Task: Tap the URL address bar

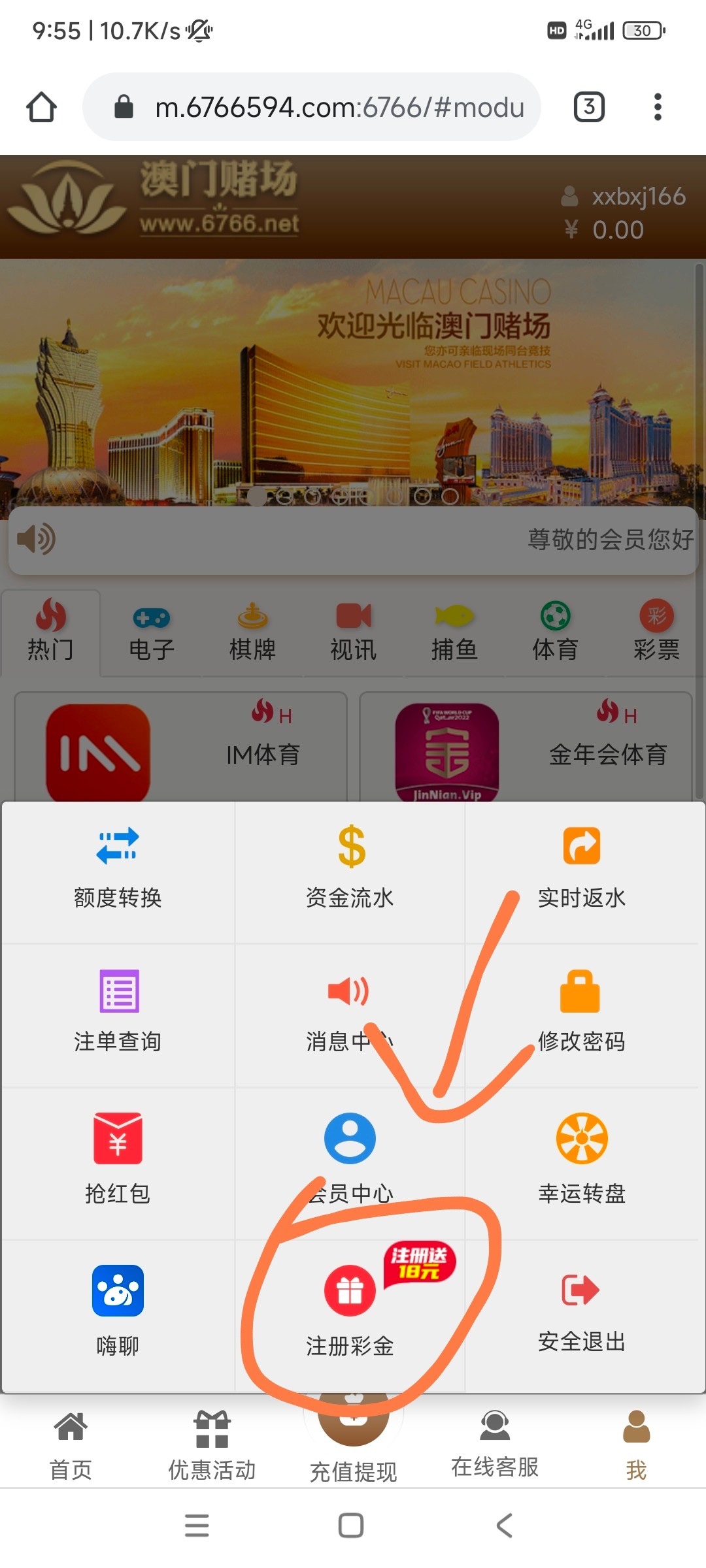Action: [x=327, y=107]
